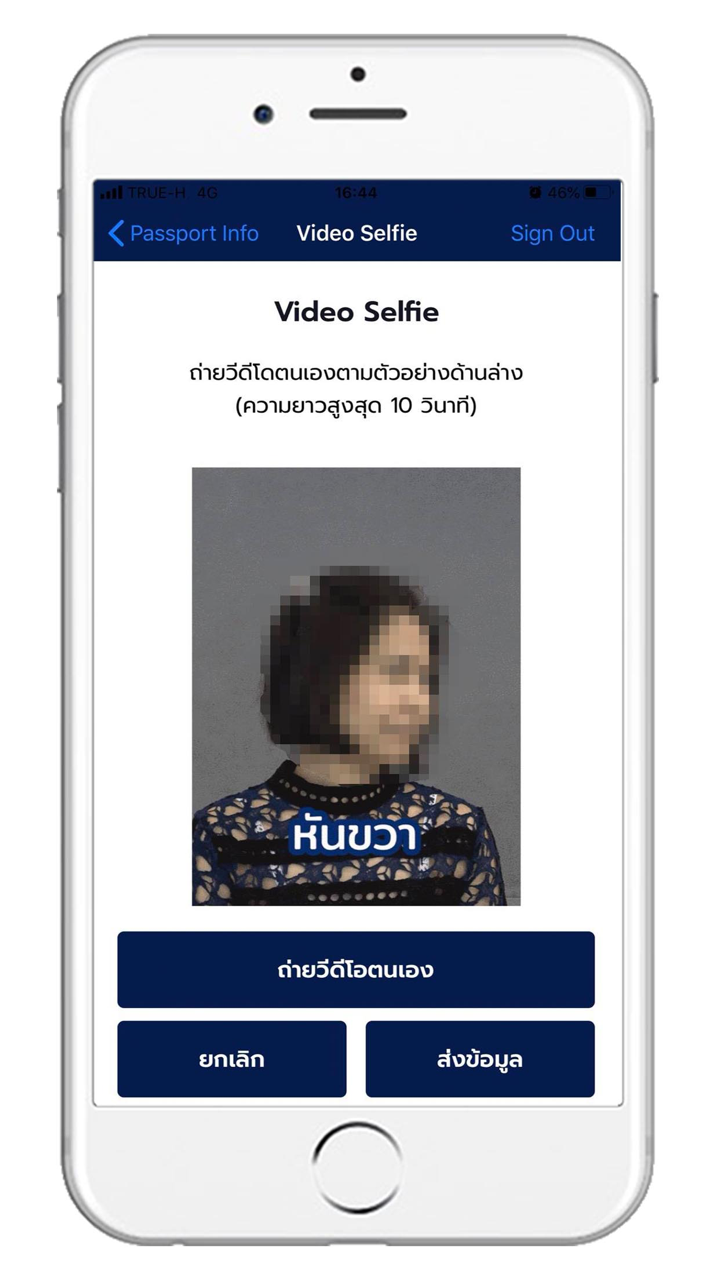This screenshot has height=1280, width=720.
Task: Cancel using the ยกเลิก button
Action: point(232,1059)
